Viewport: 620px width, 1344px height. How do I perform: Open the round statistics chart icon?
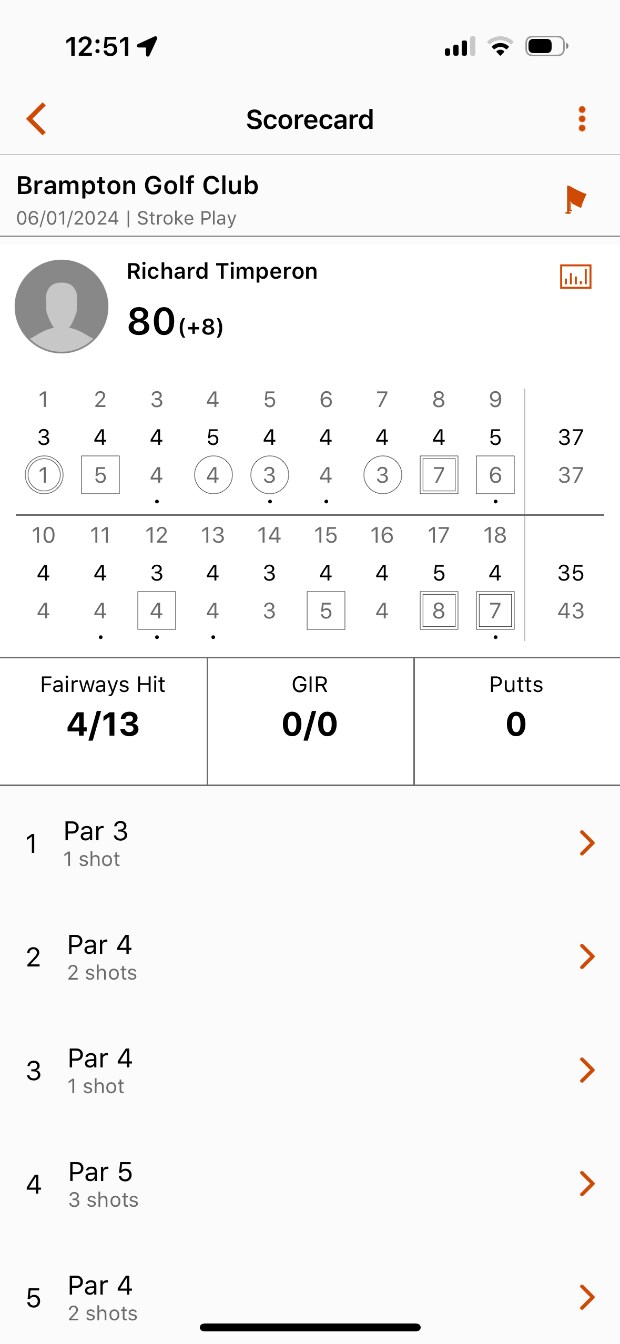click(x=576, y=277)
